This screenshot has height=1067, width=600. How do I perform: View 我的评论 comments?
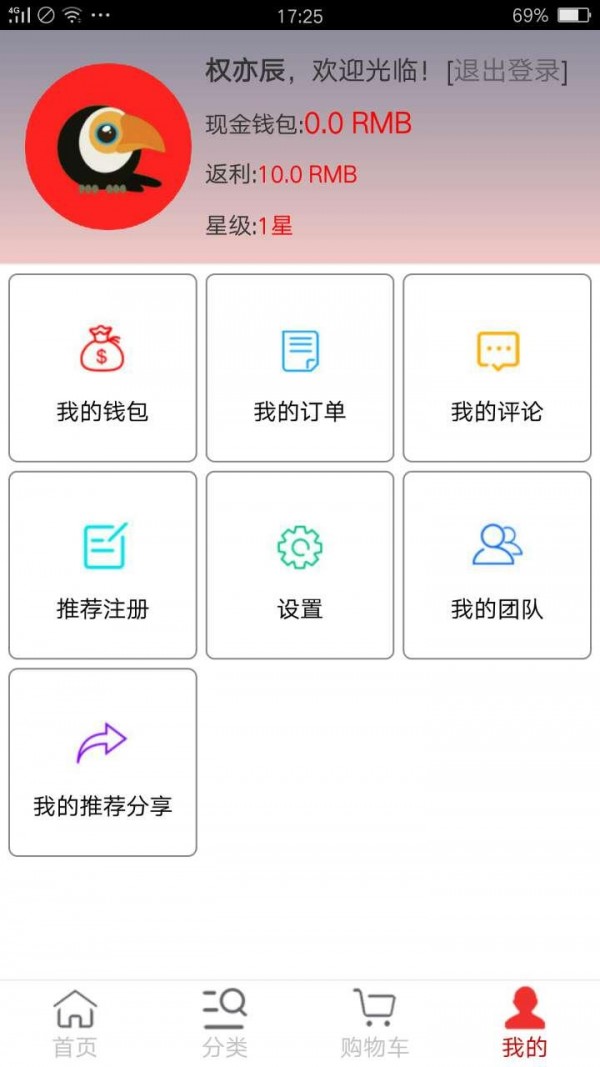click(497, 368)
